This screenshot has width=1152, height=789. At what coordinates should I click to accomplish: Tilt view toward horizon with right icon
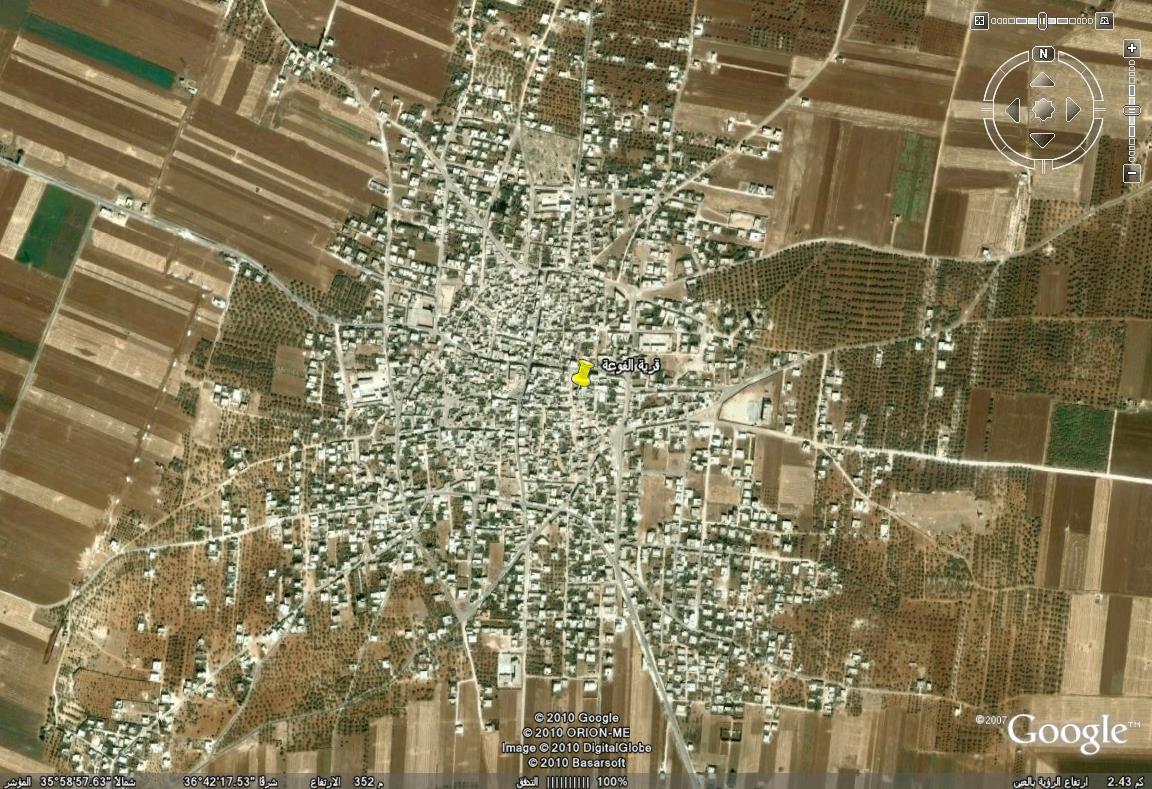[x=1104, y=20]
